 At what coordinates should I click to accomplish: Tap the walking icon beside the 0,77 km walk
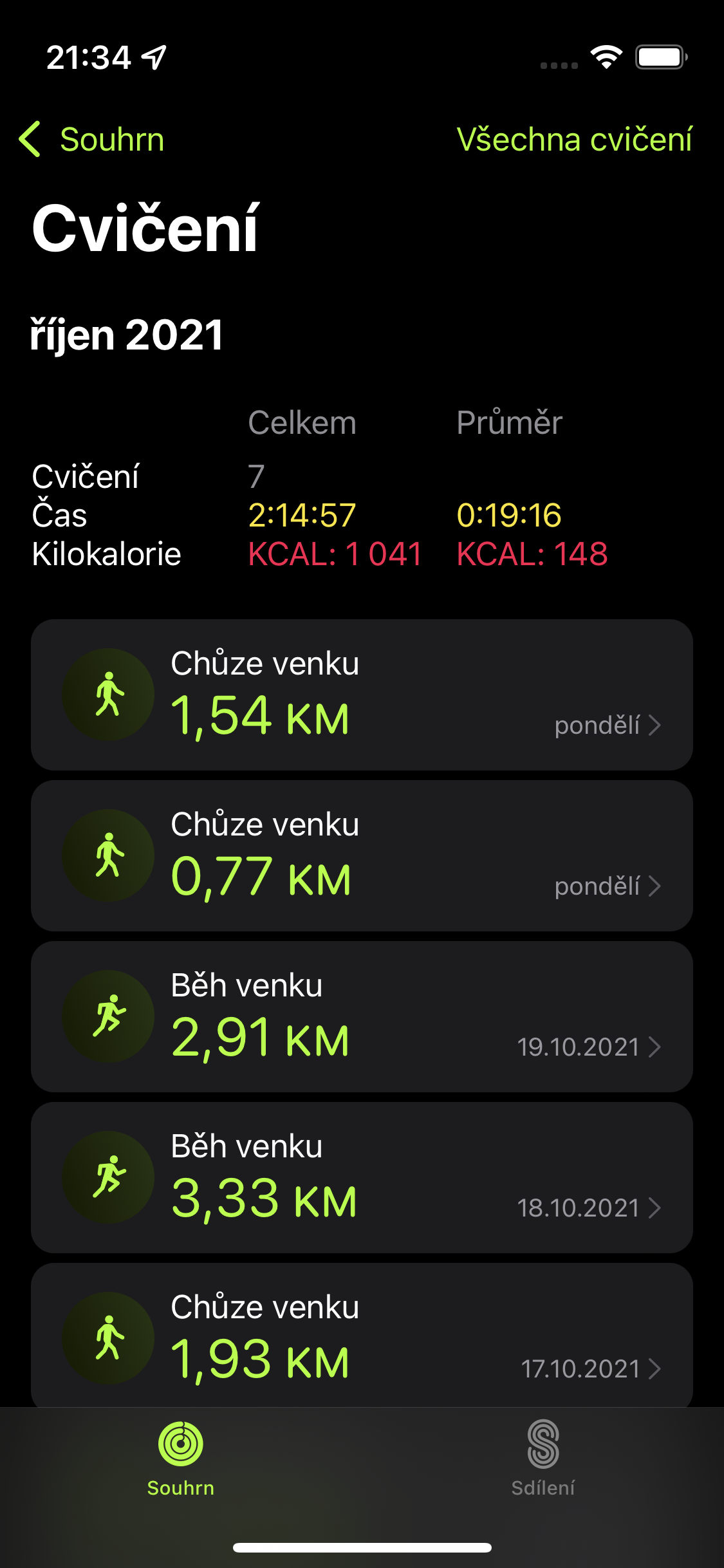click(x=108, y=854)
